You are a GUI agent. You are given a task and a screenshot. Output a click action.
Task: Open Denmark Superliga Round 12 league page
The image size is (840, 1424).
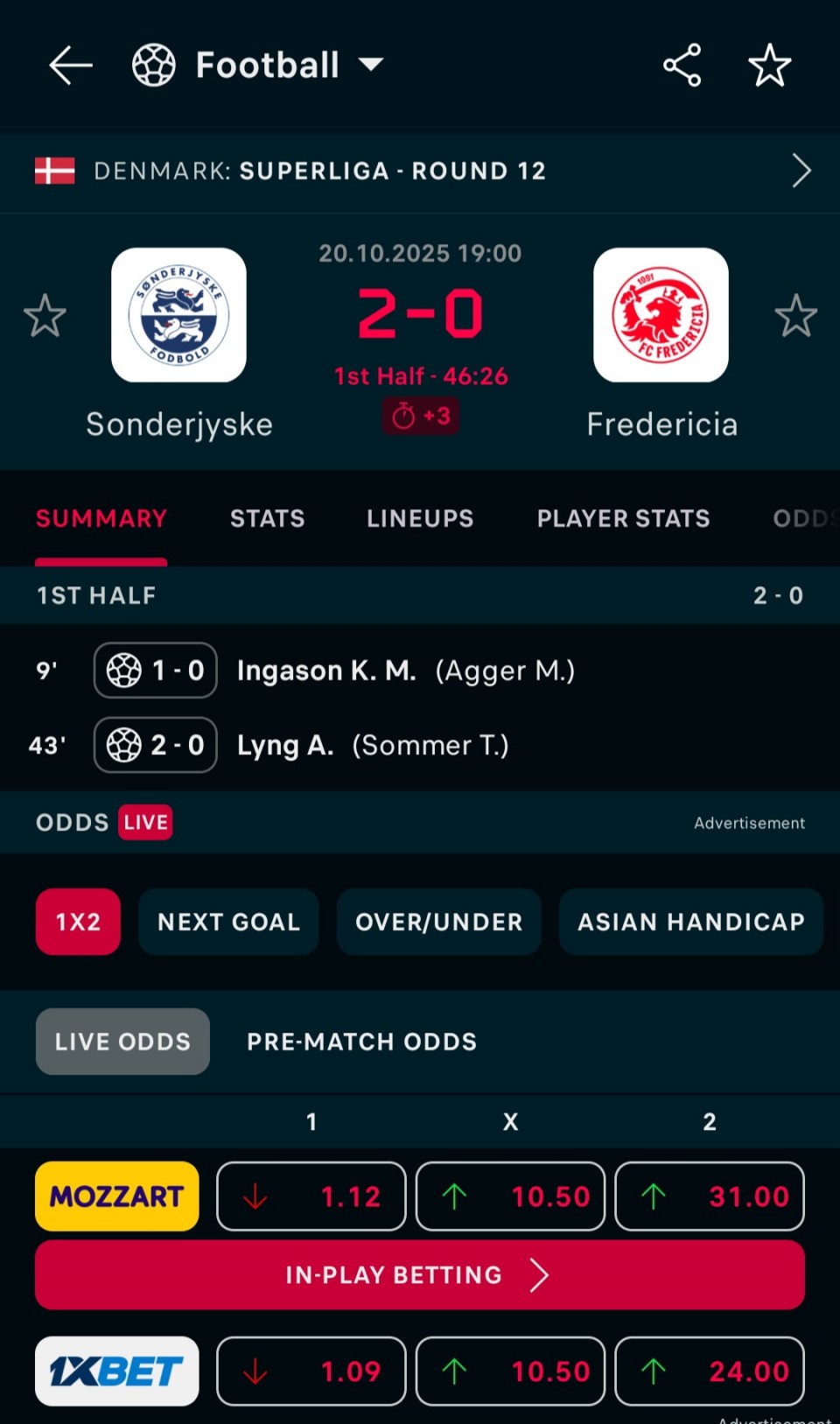click(420, 171)
